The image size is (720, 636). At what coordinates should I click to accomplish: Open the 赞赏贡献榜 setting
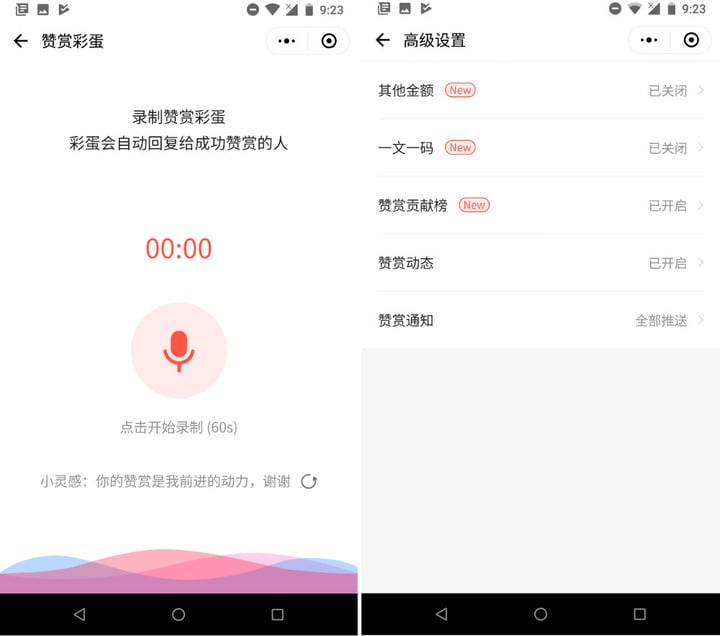click(540, 205)
